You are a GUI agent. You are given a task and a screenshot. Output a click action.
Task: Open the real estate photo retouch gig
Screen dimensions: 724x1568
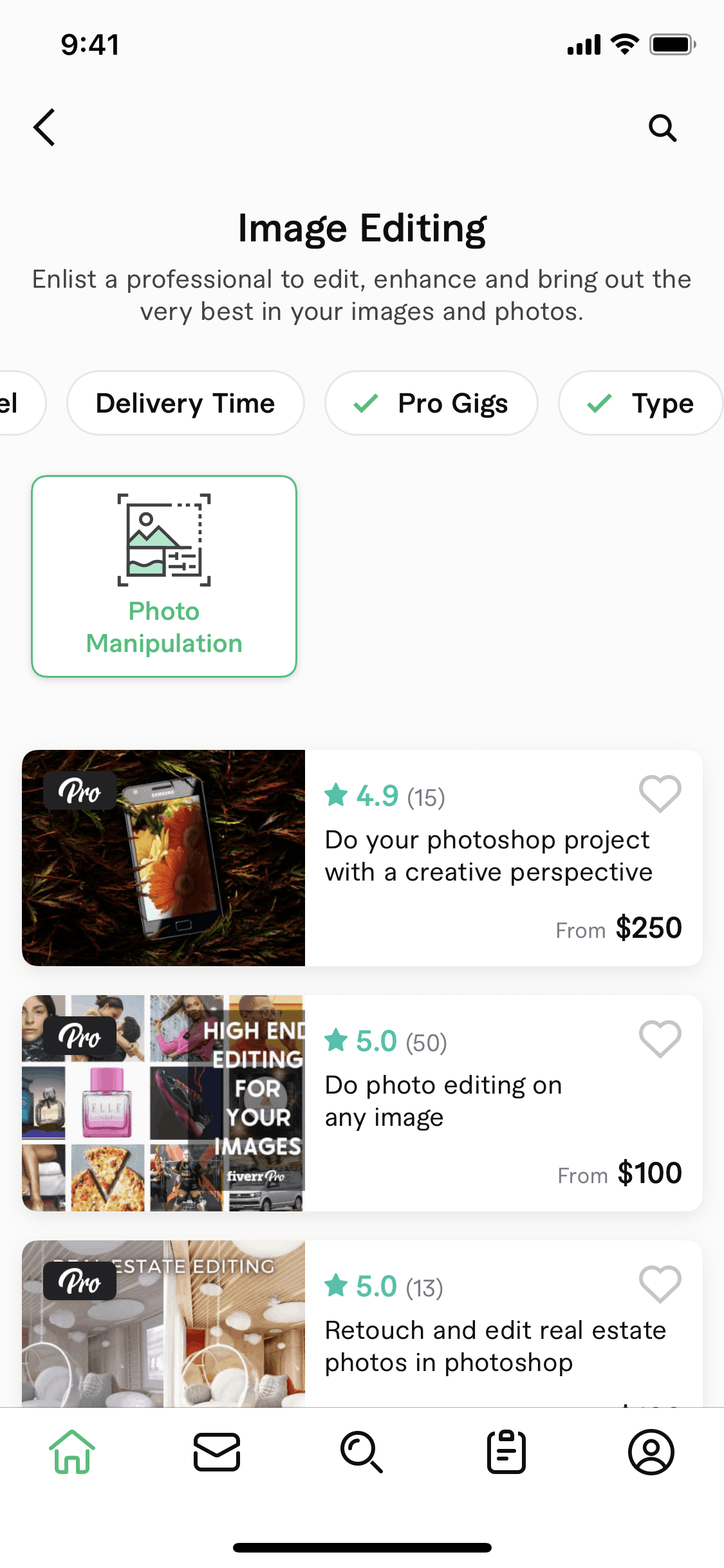(494, 1345)
